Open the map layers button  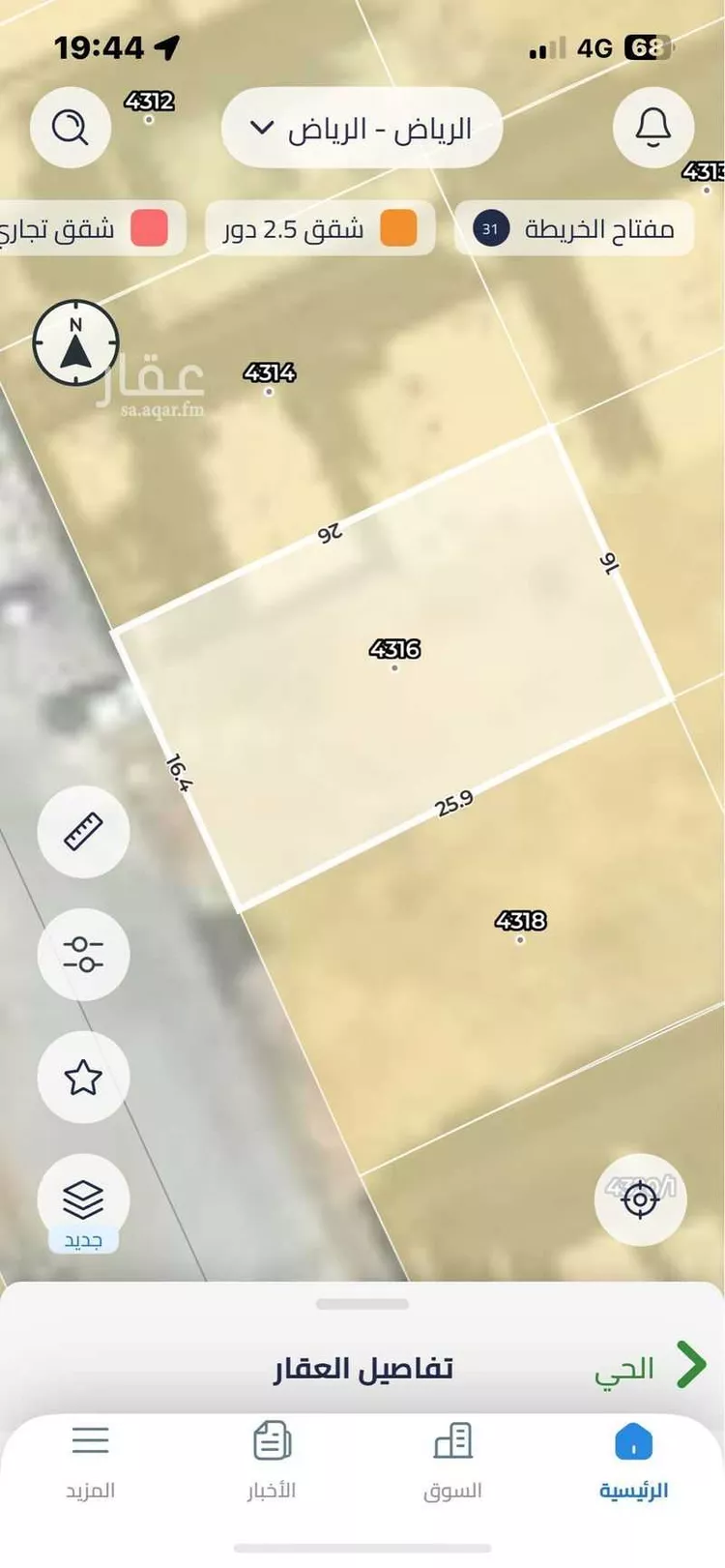tap(83, 1199)
